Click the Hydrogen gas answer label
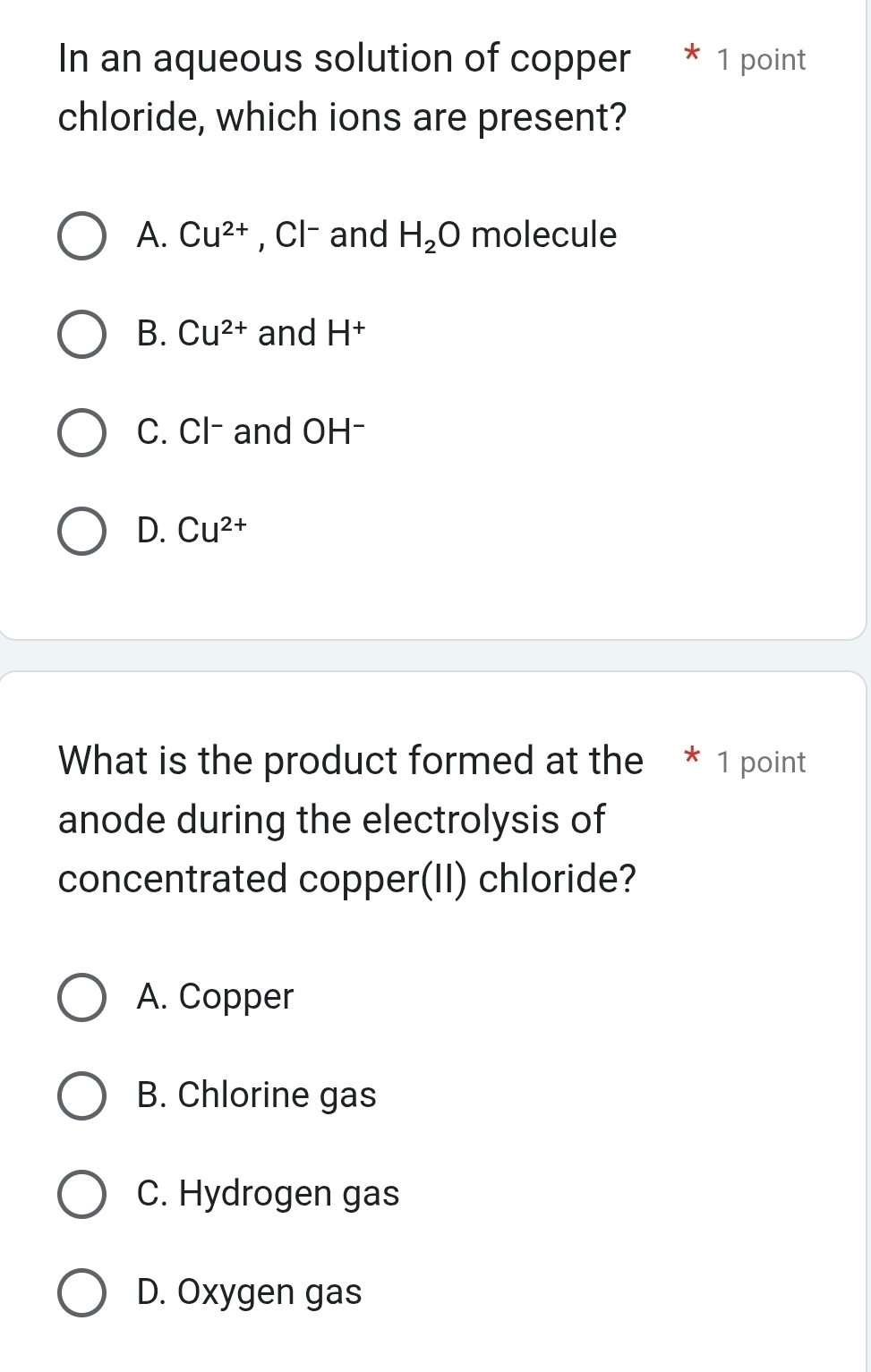871x1372 pixels. tap(267, 1194)
